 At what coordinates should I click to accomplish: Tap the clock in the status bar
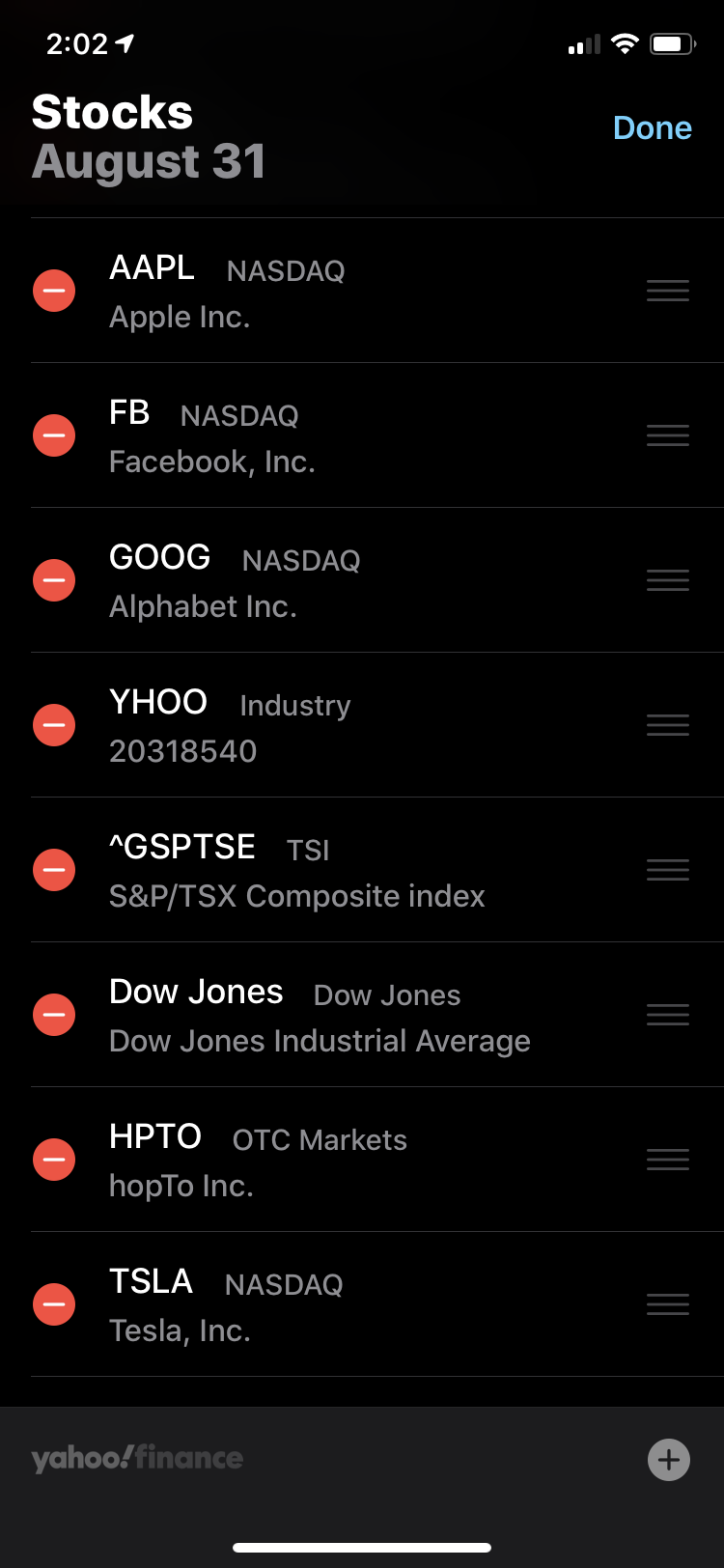point(72,43)
